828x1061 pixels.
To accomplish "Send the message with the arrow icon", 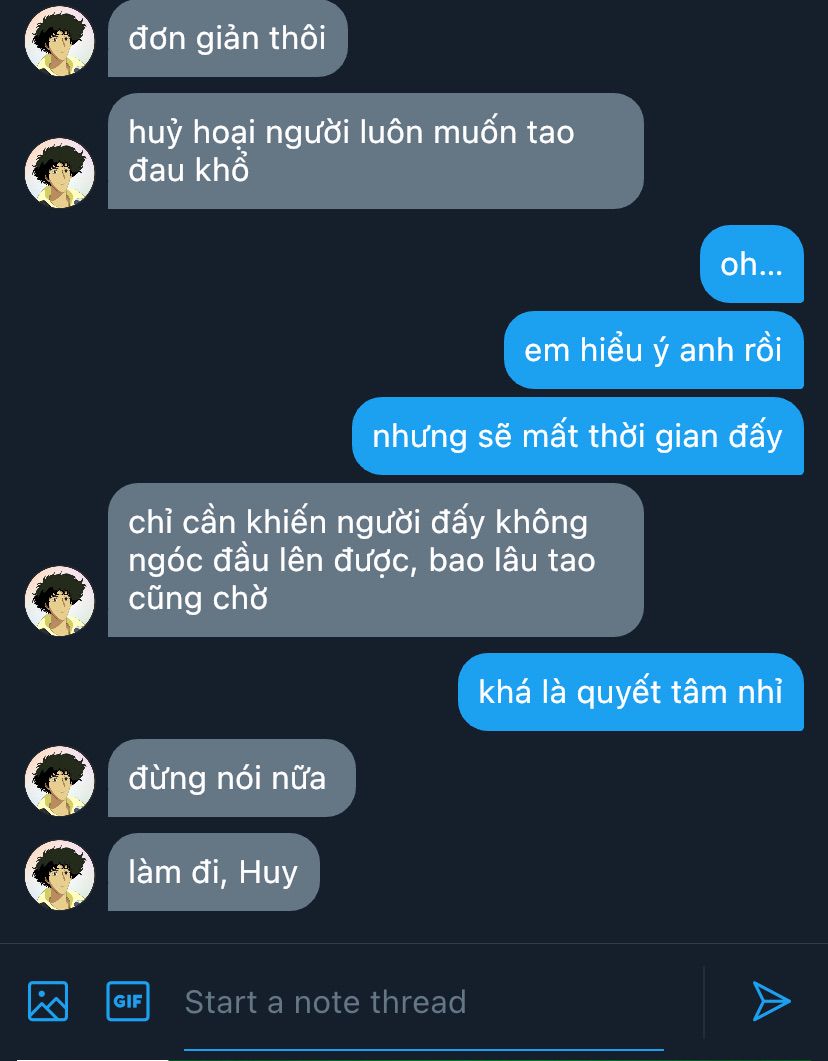I will [770, 1001].
